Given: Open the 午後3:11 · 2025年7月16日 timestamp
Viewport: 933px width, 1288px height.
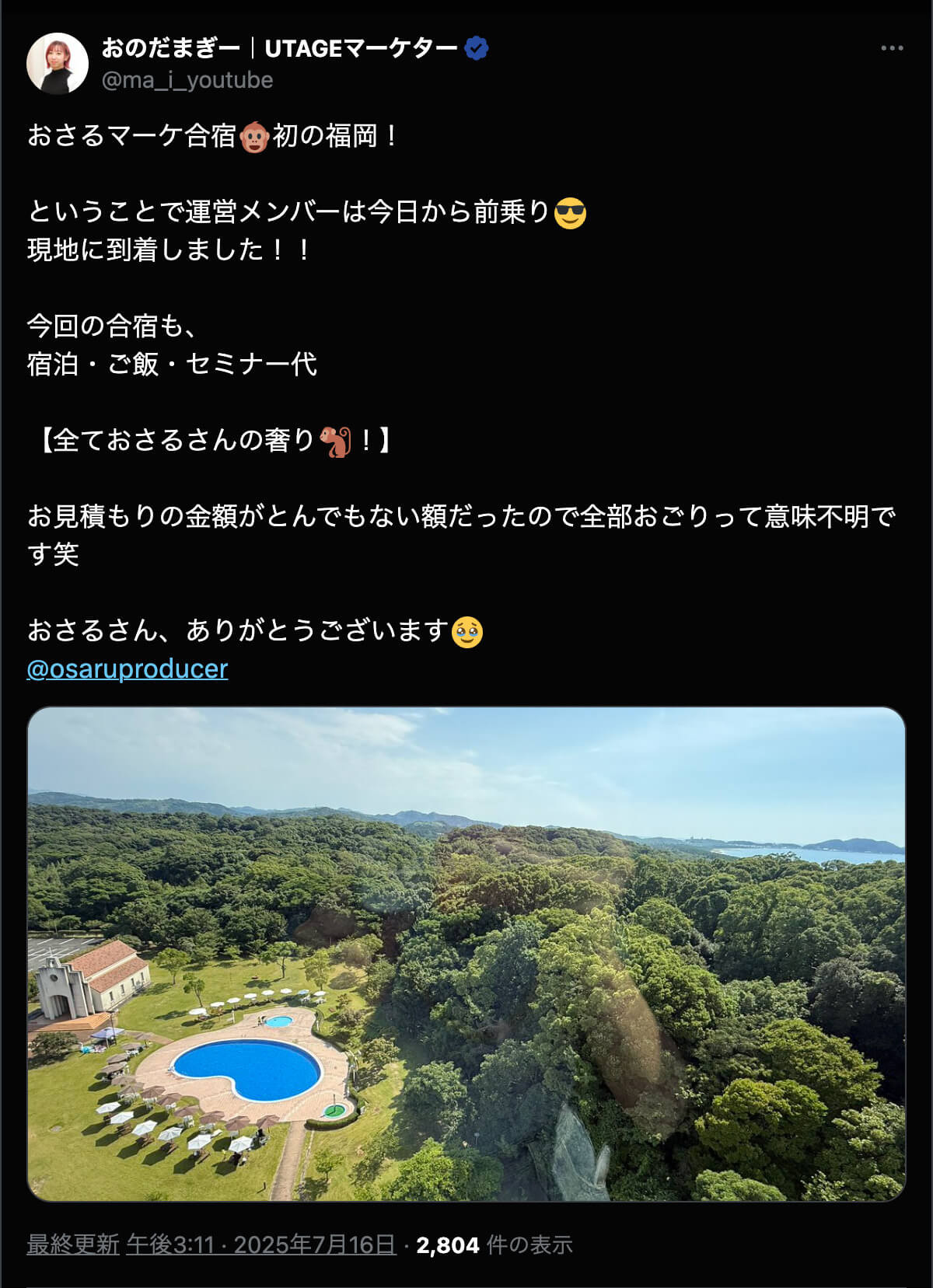Looking at the screenshot, I should 261,1244.
